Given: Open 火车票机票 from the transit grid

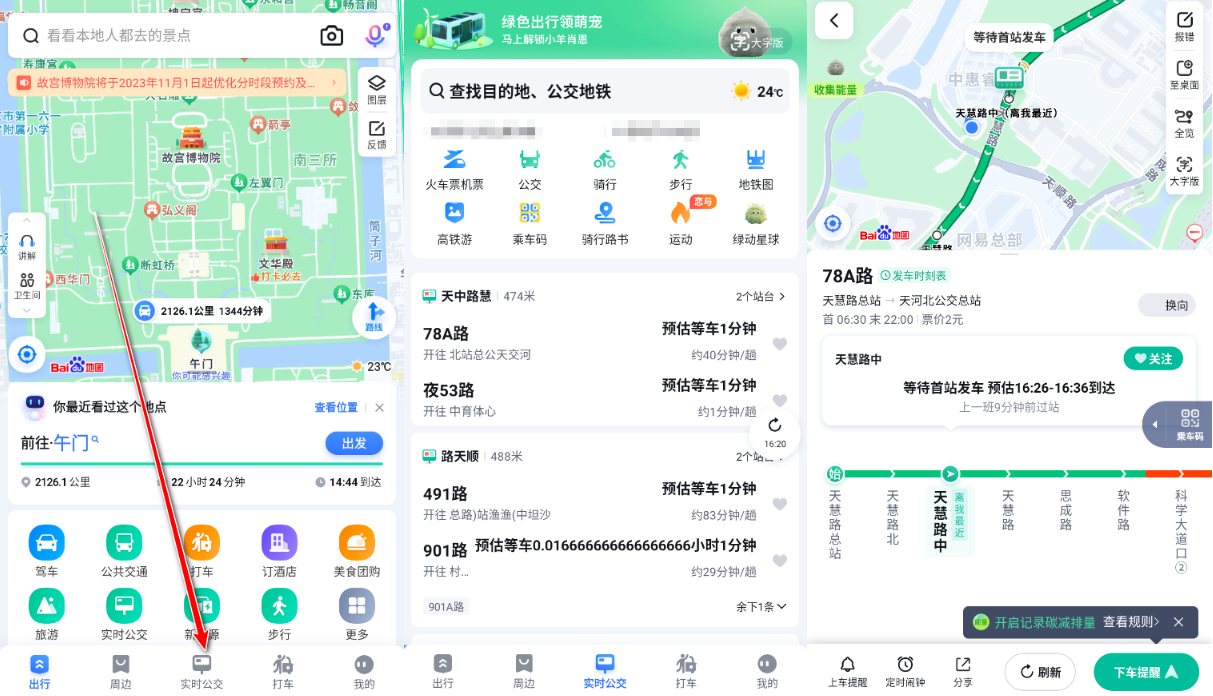Looking at the screenshot, I should (454, 169).
